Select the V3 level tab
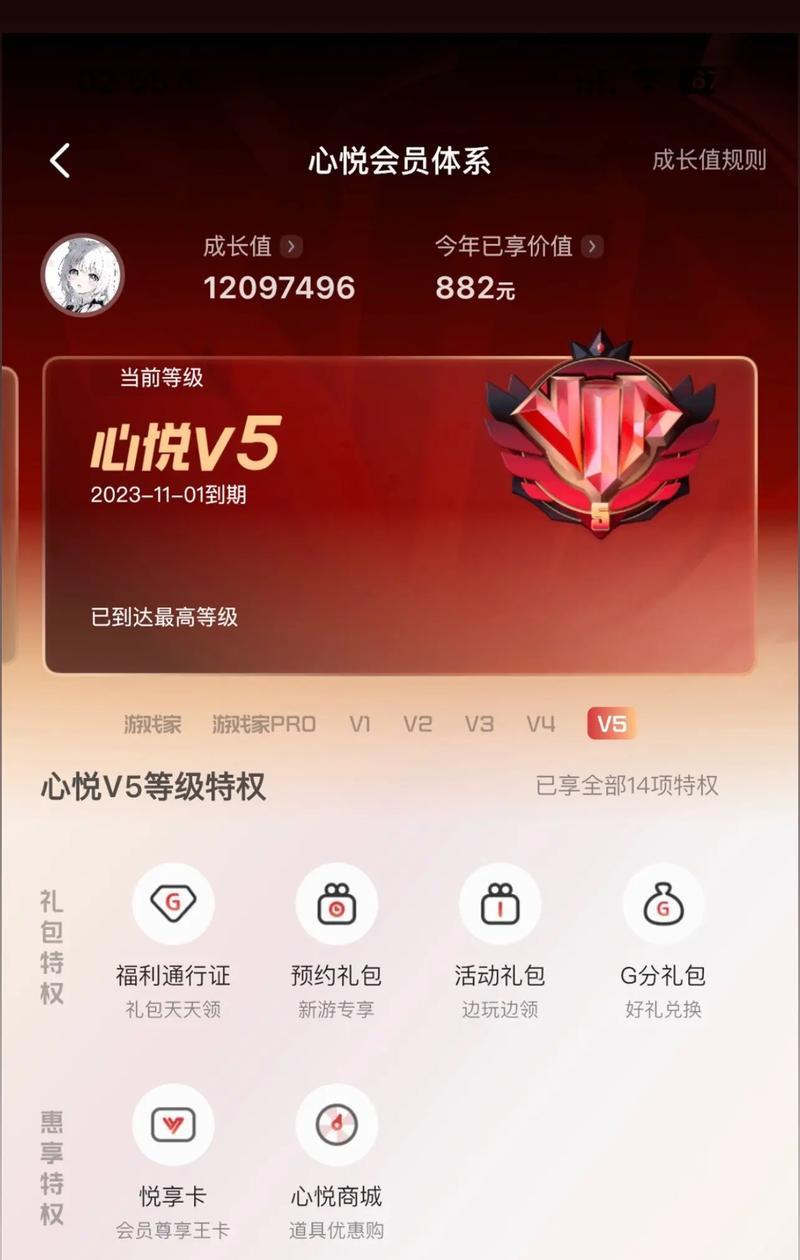Viewport: 800px width, 1260px height. [479, 724]
